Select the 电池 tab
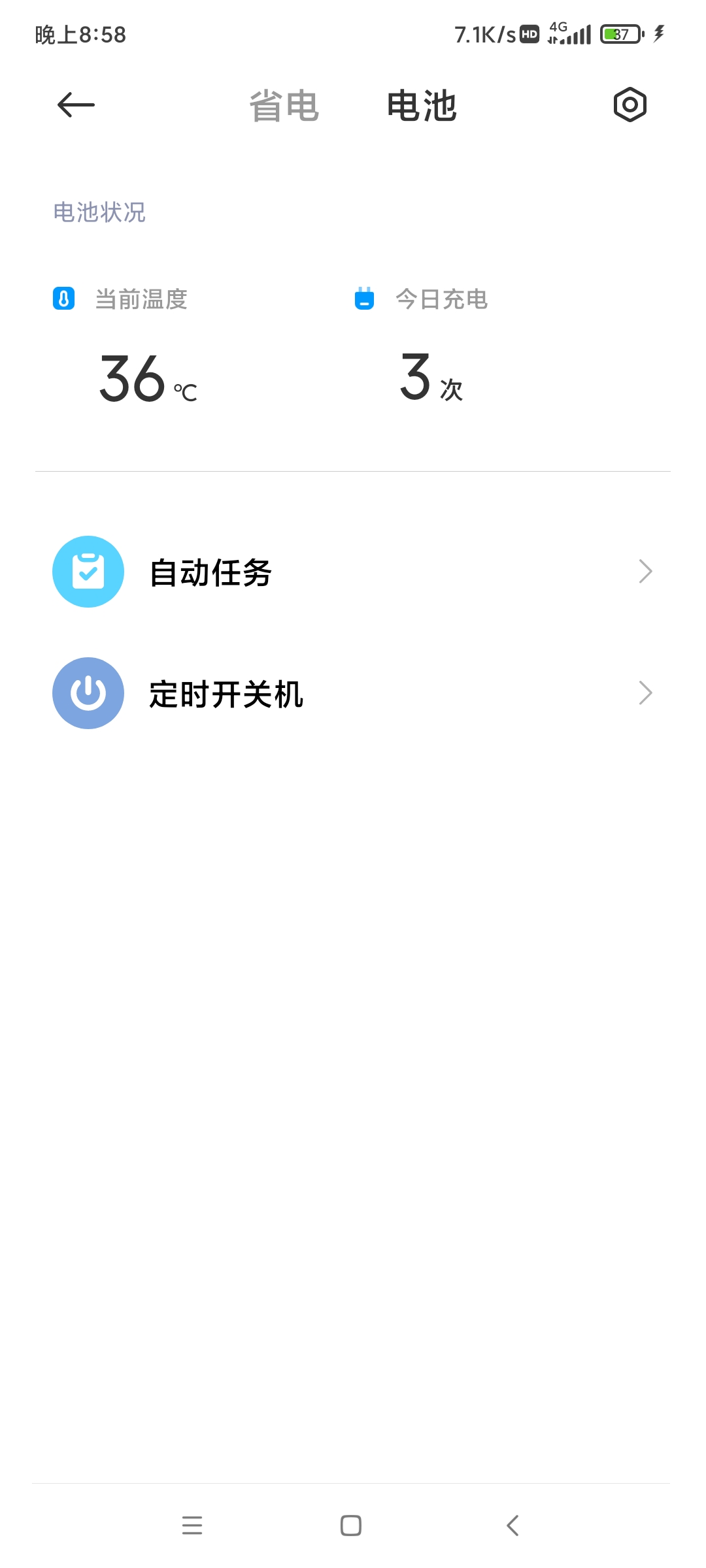706x1568 pixels. 422,106
